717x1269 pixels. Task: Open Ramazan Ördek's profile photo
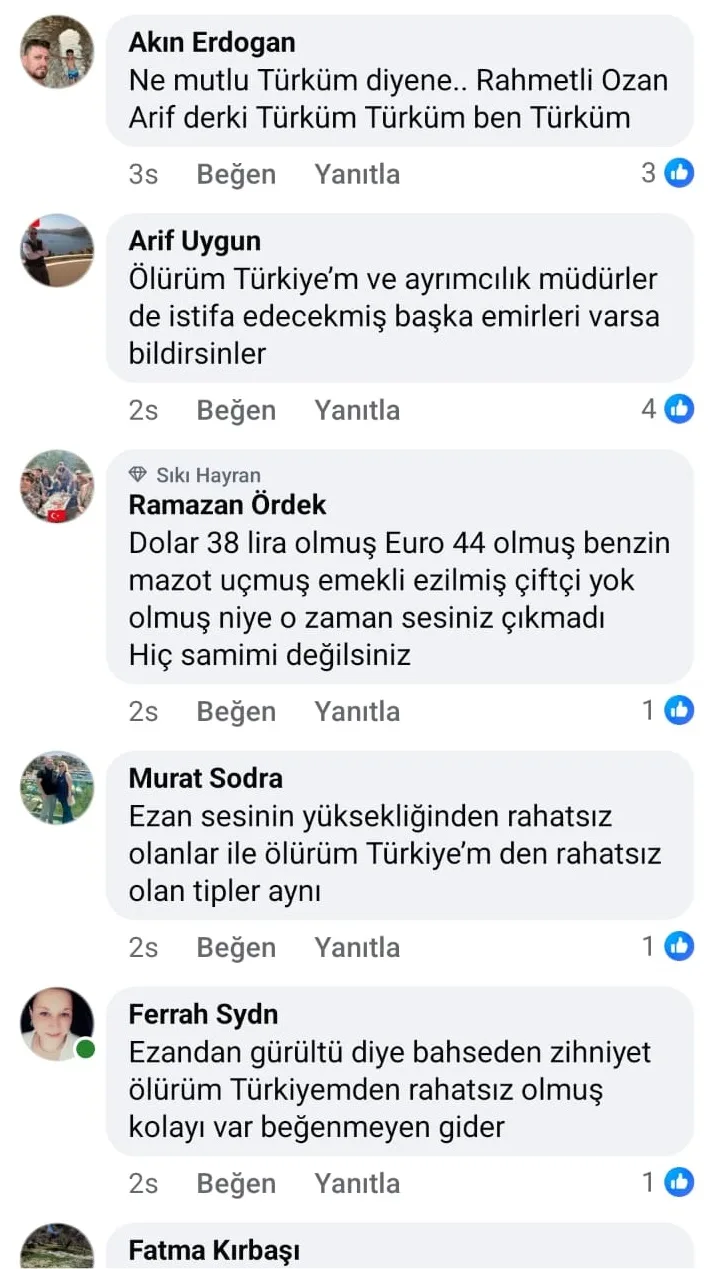coord(57,486)
